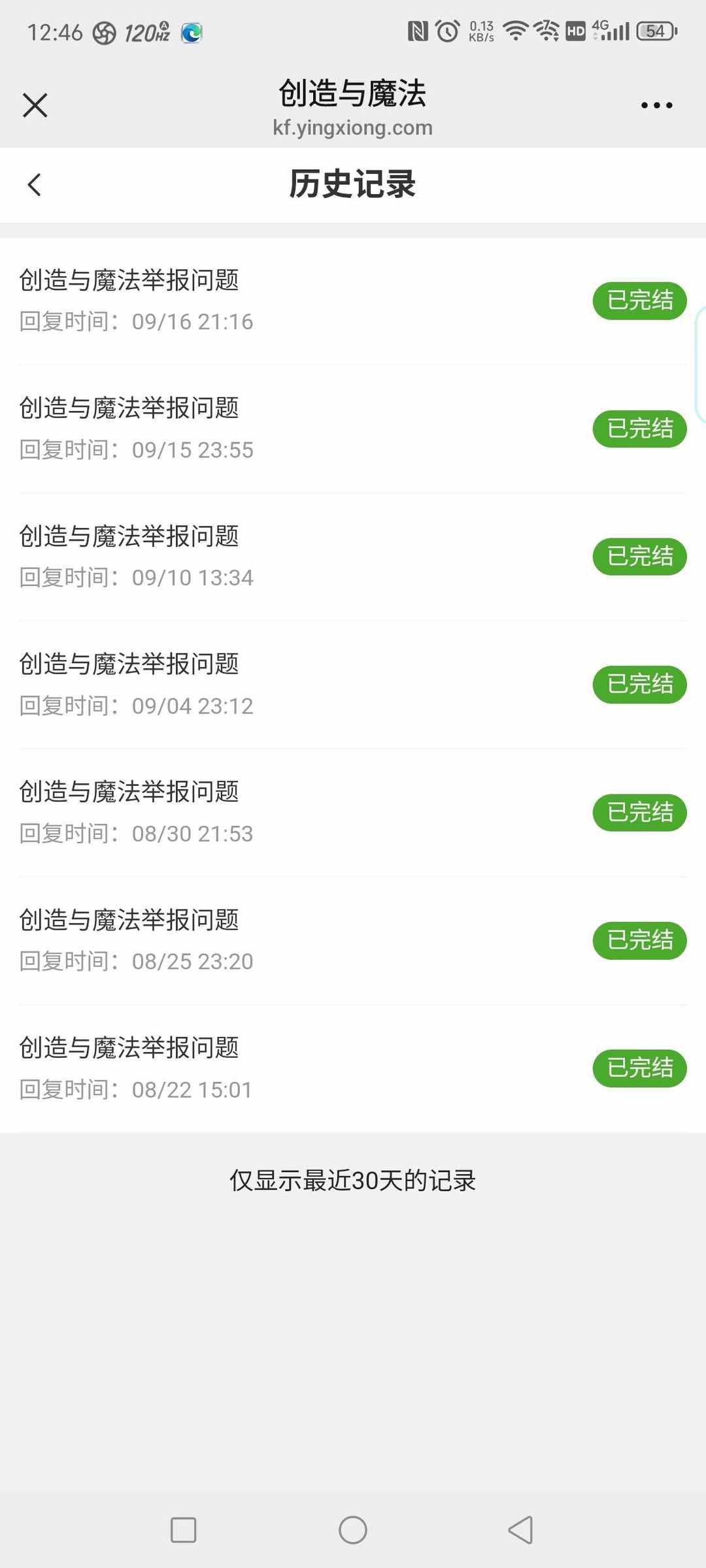Close the 创造与魔法 web page
Screen dimensions: 706x1568
click(x=35, y=105)
